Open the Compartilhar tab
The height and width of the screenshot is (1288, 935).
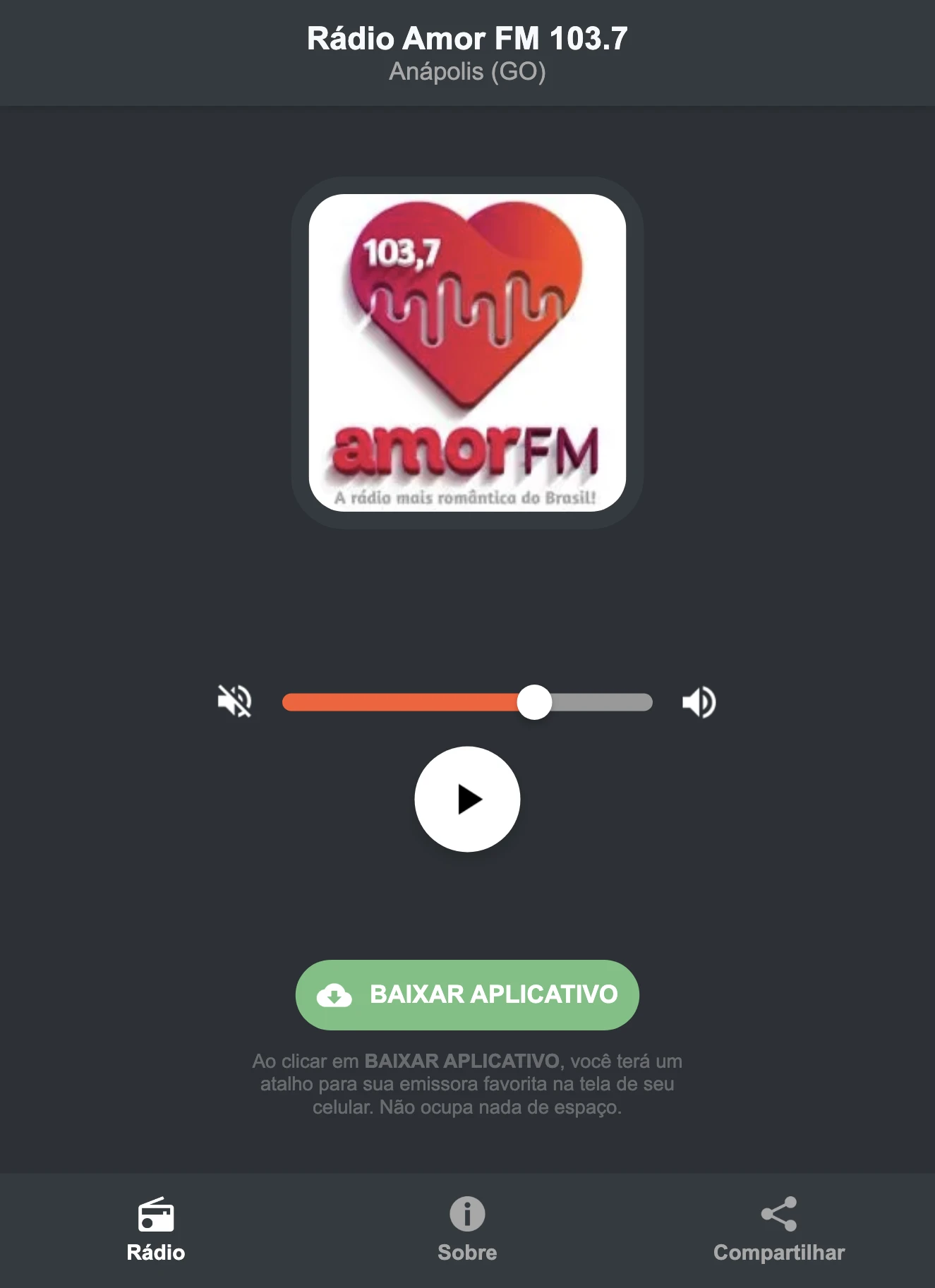coord(778,1228)
